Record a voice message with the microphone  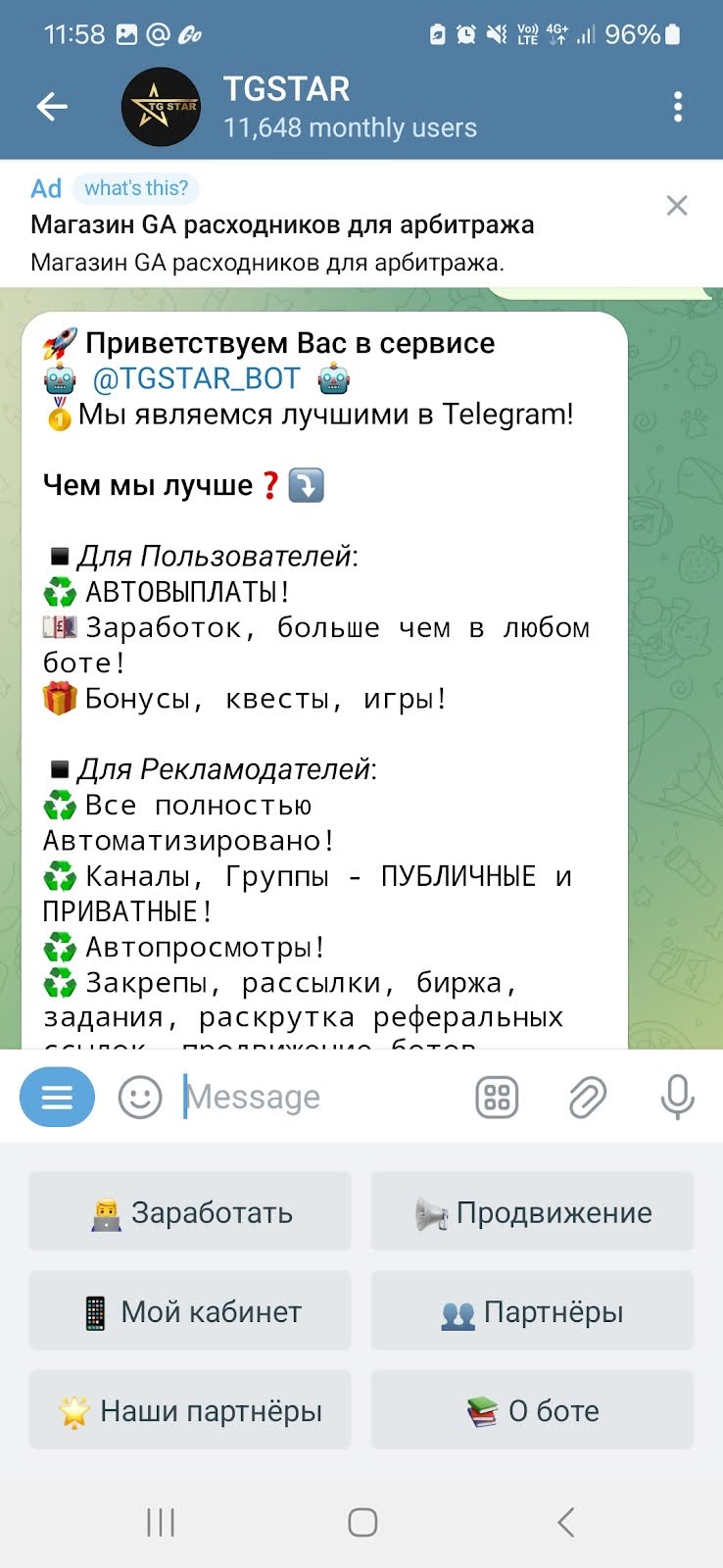click(x=677, y=1097)
